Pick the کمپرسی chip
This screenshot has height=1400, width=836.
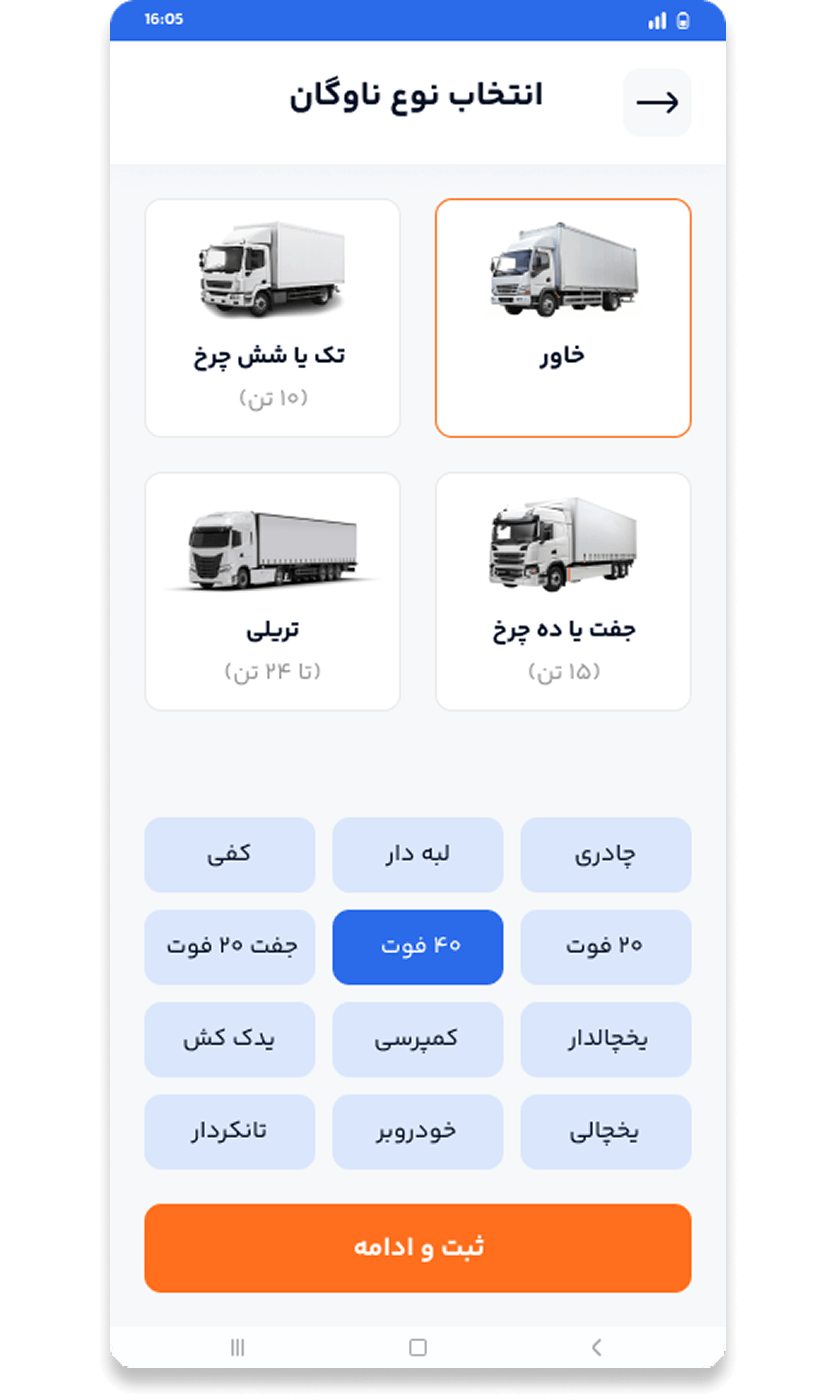[x=417, y=1039]
